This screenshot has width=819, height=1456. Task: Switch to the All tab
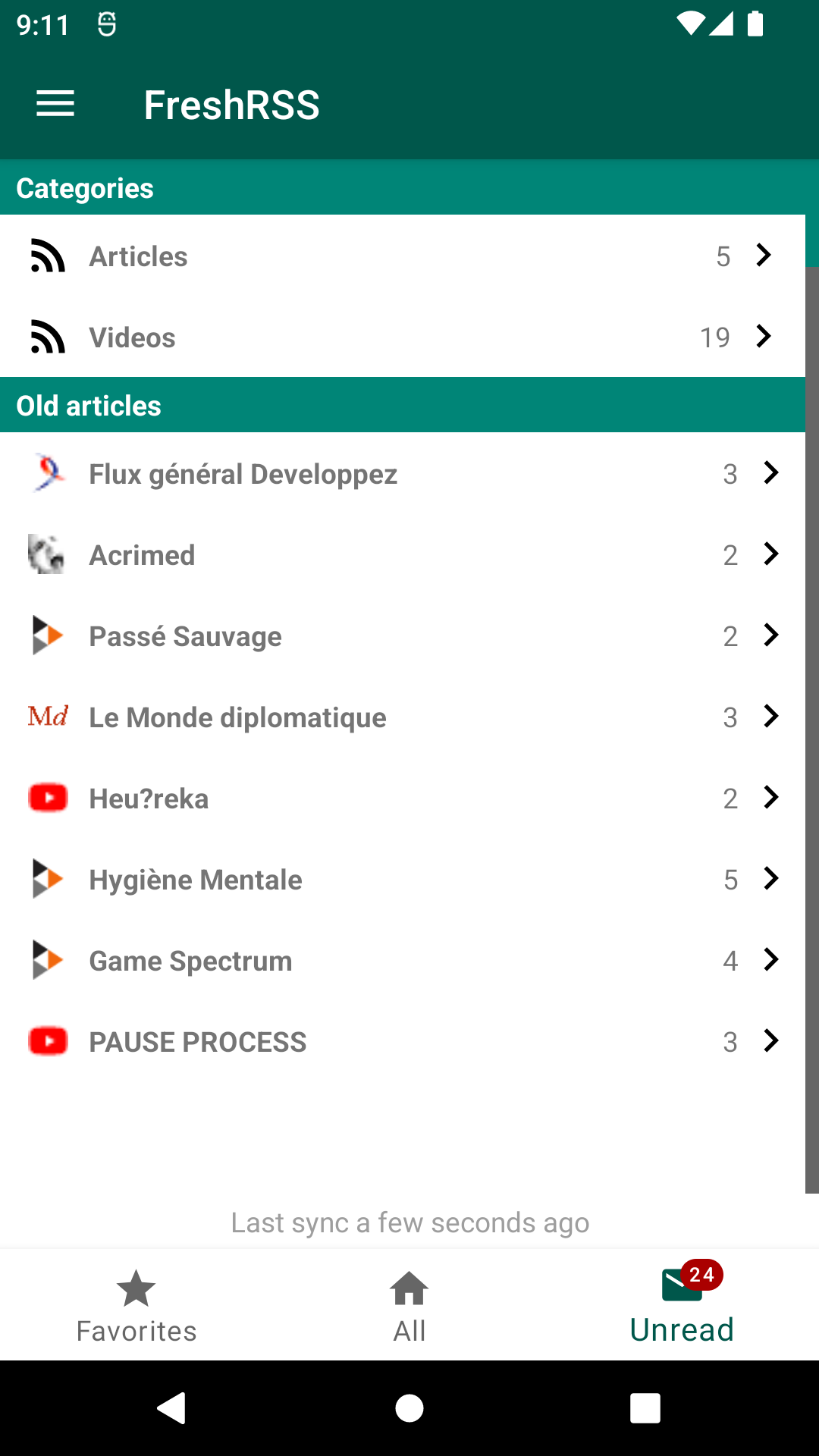point(409,1306)
